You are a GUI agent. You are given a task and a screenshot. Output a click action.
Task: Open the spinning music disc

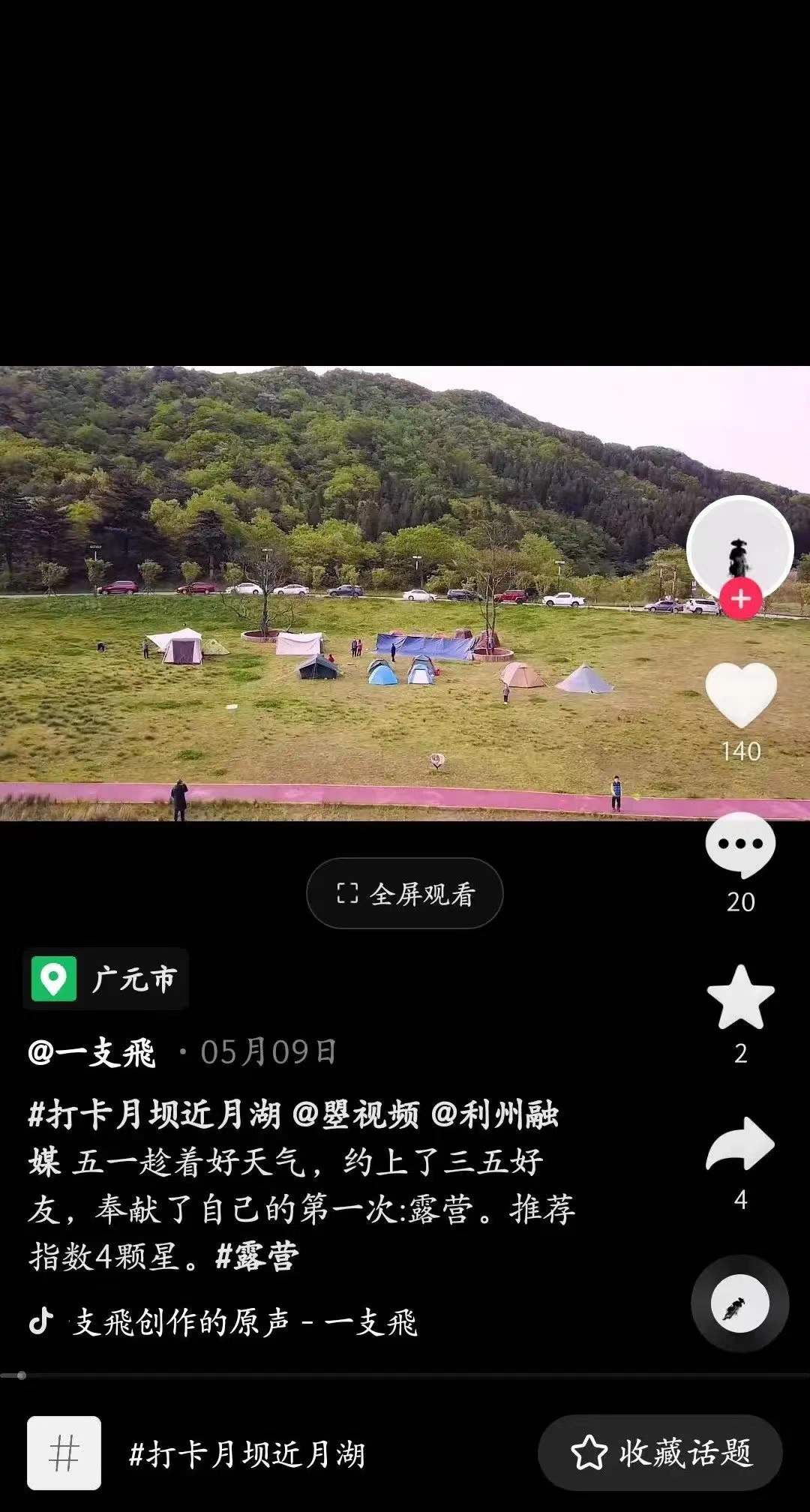(x=739, y=1303)
